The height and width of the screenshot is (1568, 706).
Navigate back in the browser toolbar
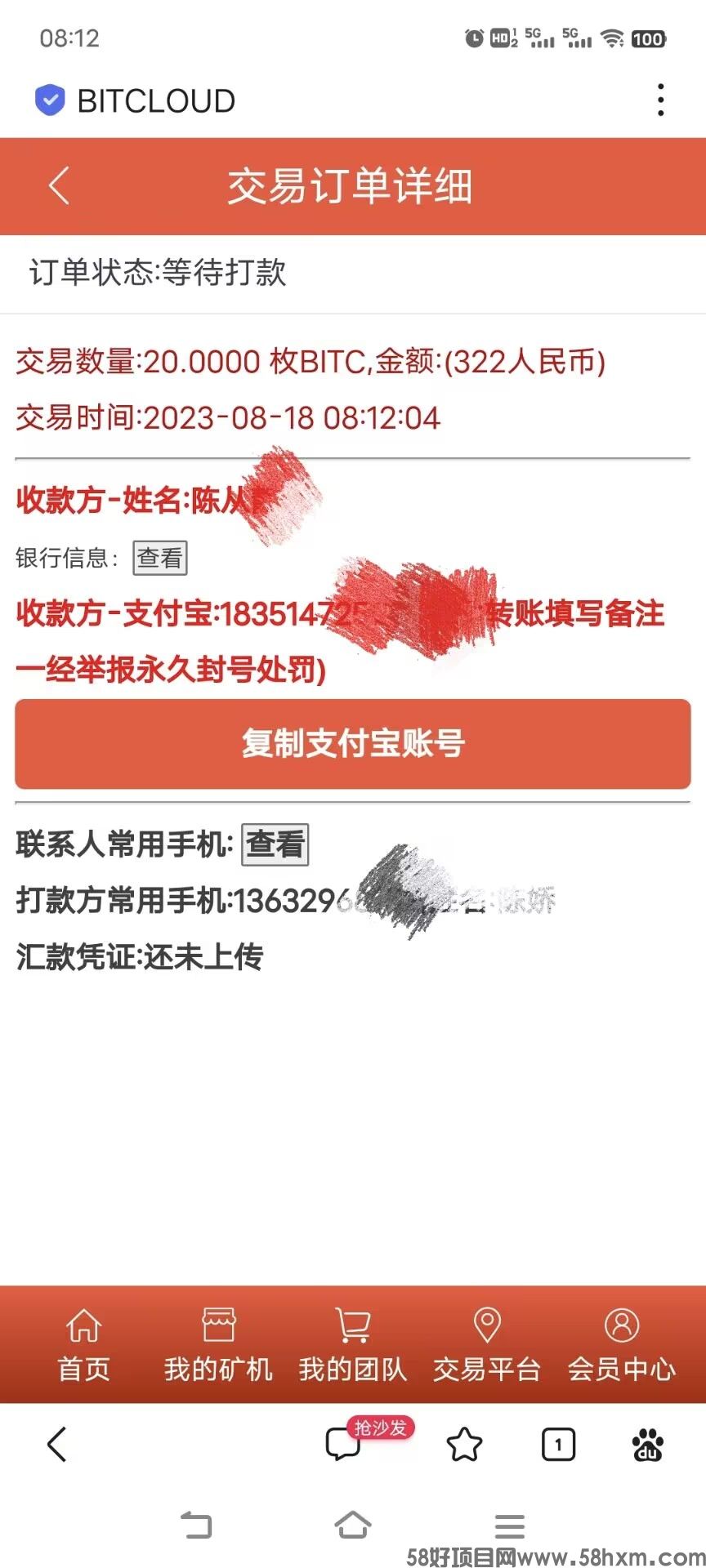pyautogui.click(x=56, y=1445)
